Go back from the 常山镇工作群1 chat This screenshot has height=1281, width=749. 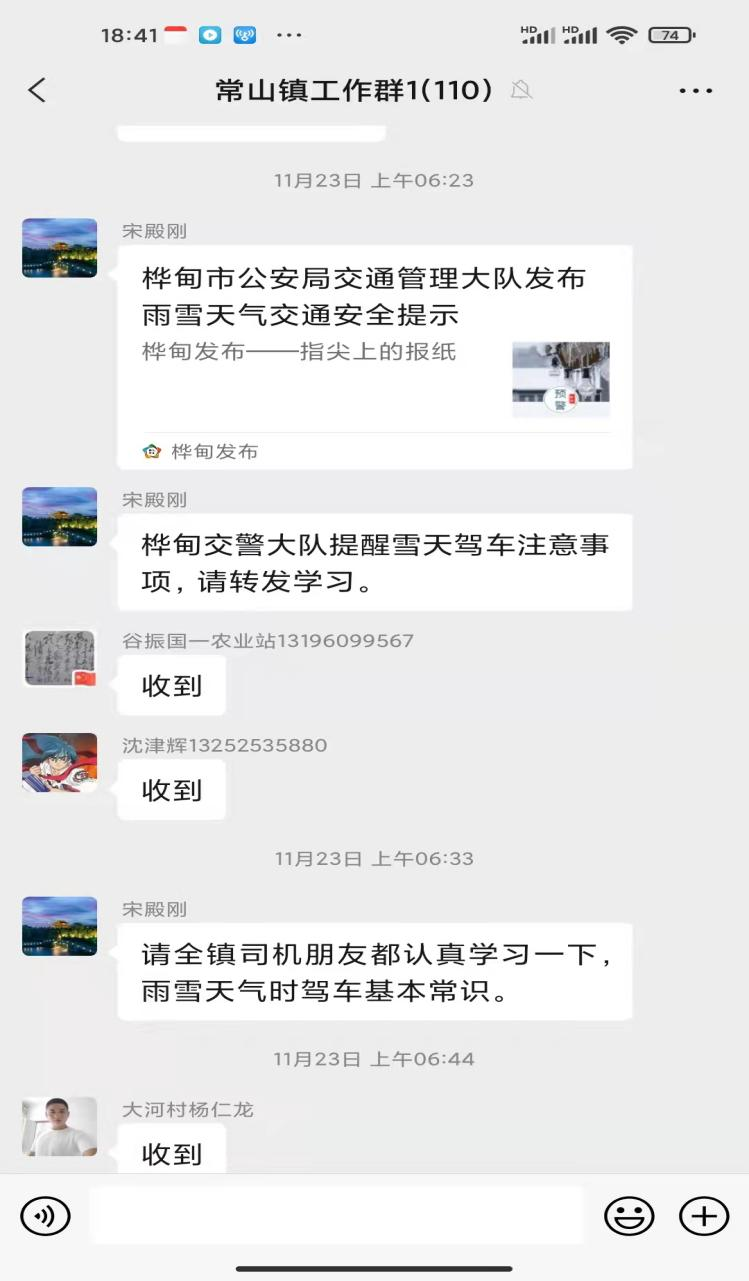pyautogui.click(x=37, y=90)
